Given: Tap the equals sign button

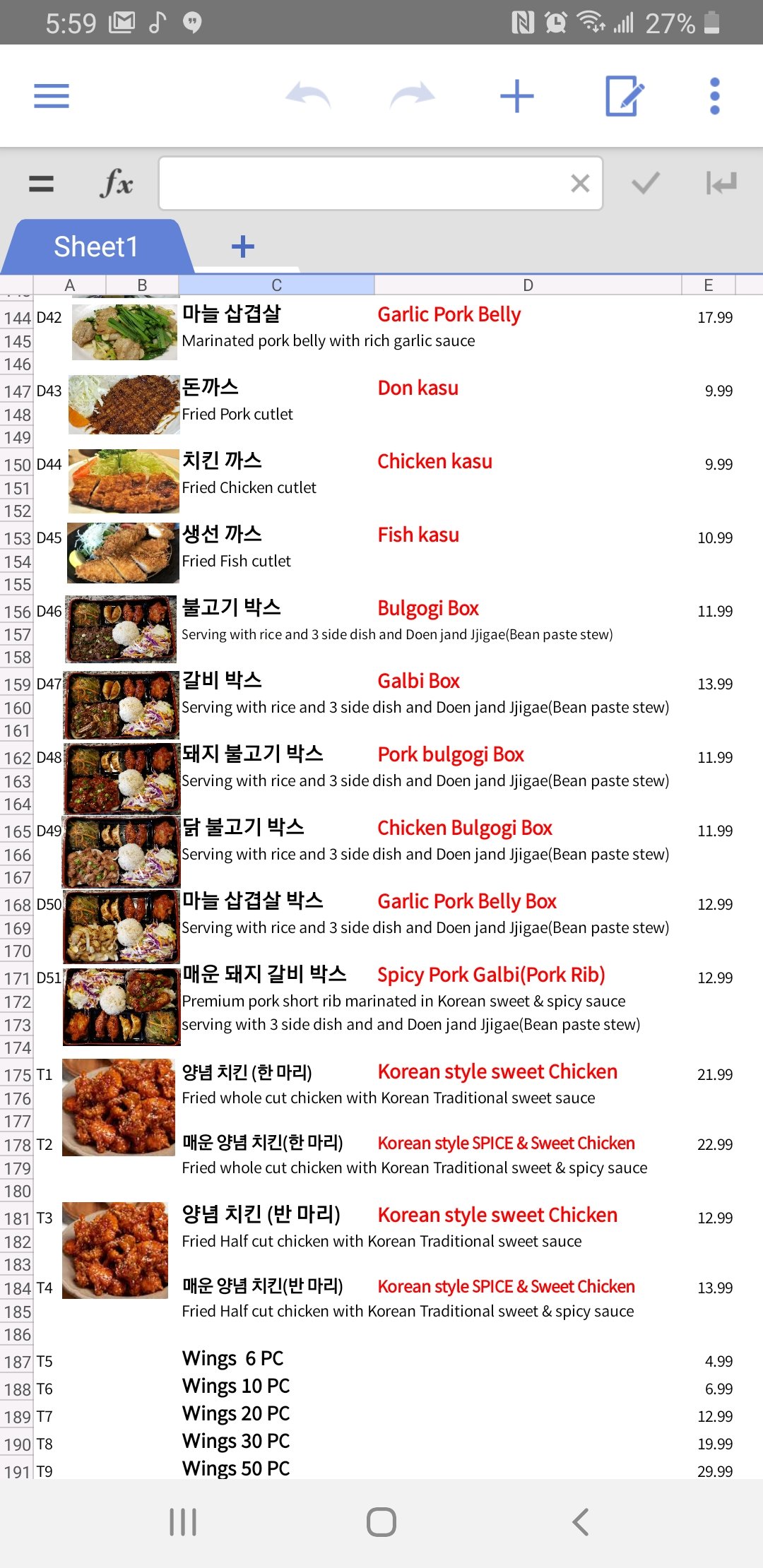Looking at the screenshot, I should [x=41, y=184].
